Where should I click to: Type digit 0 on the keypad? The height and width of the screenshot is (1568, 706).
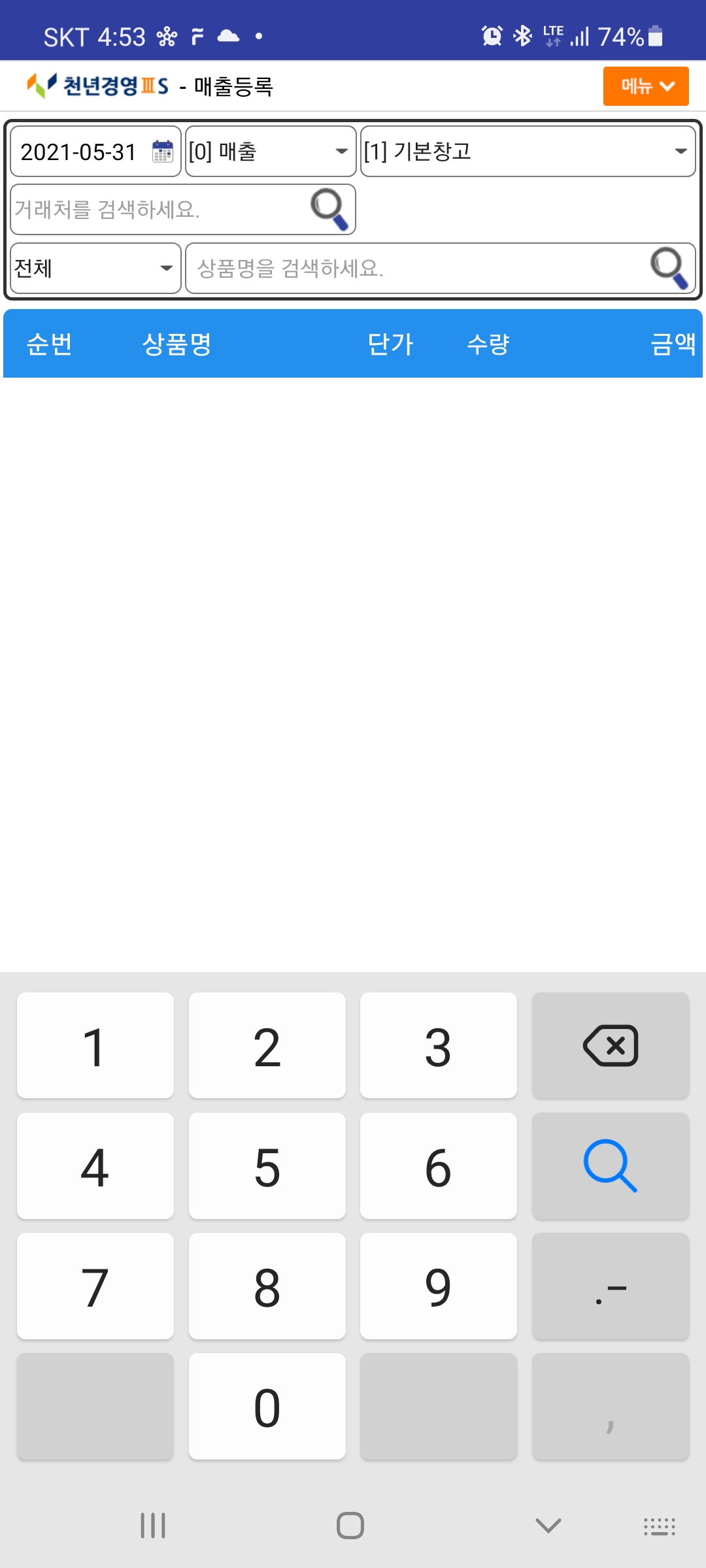(x=267, y=1406)
